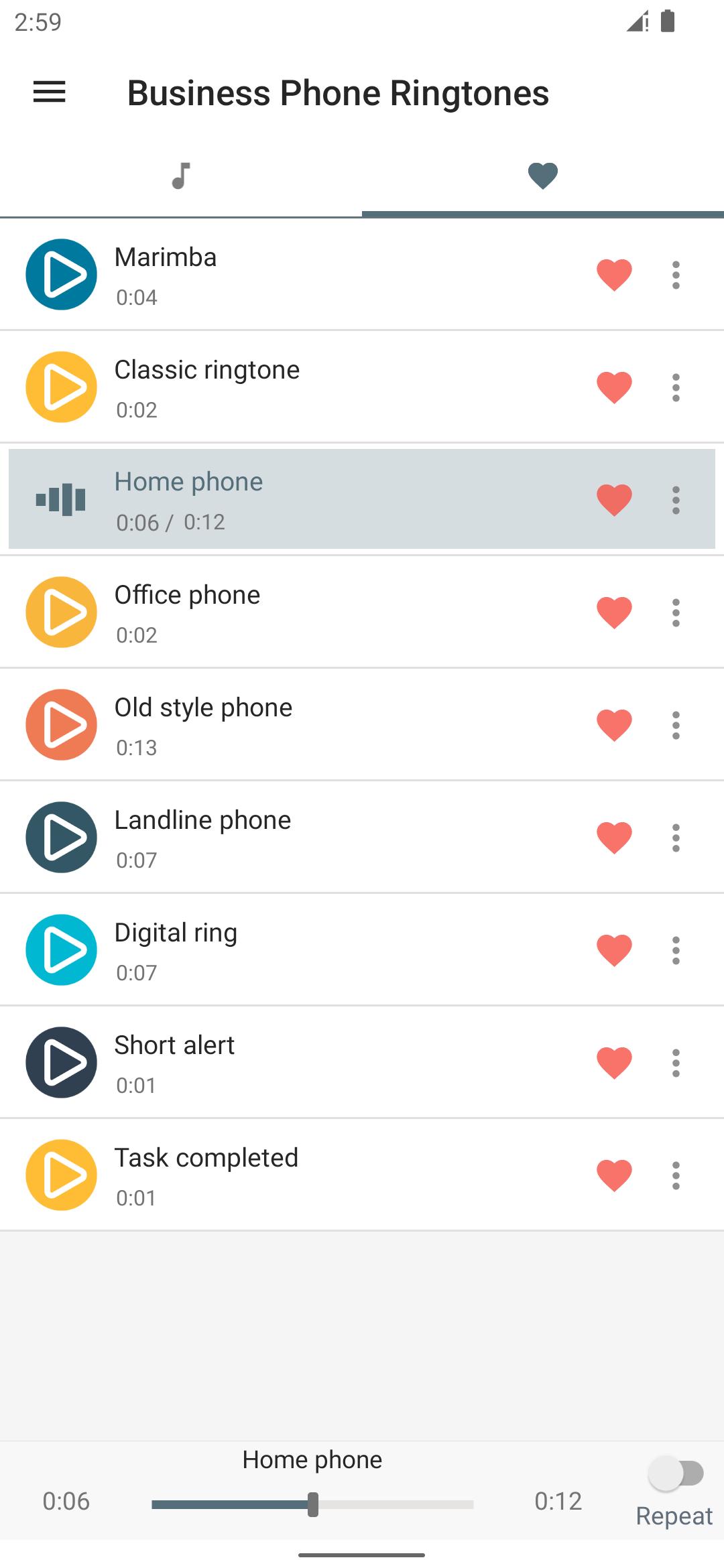Enable the Repeat switch
Image resolution: width=724 pixels, height=1568 pixels.
tap(676, 1474)
